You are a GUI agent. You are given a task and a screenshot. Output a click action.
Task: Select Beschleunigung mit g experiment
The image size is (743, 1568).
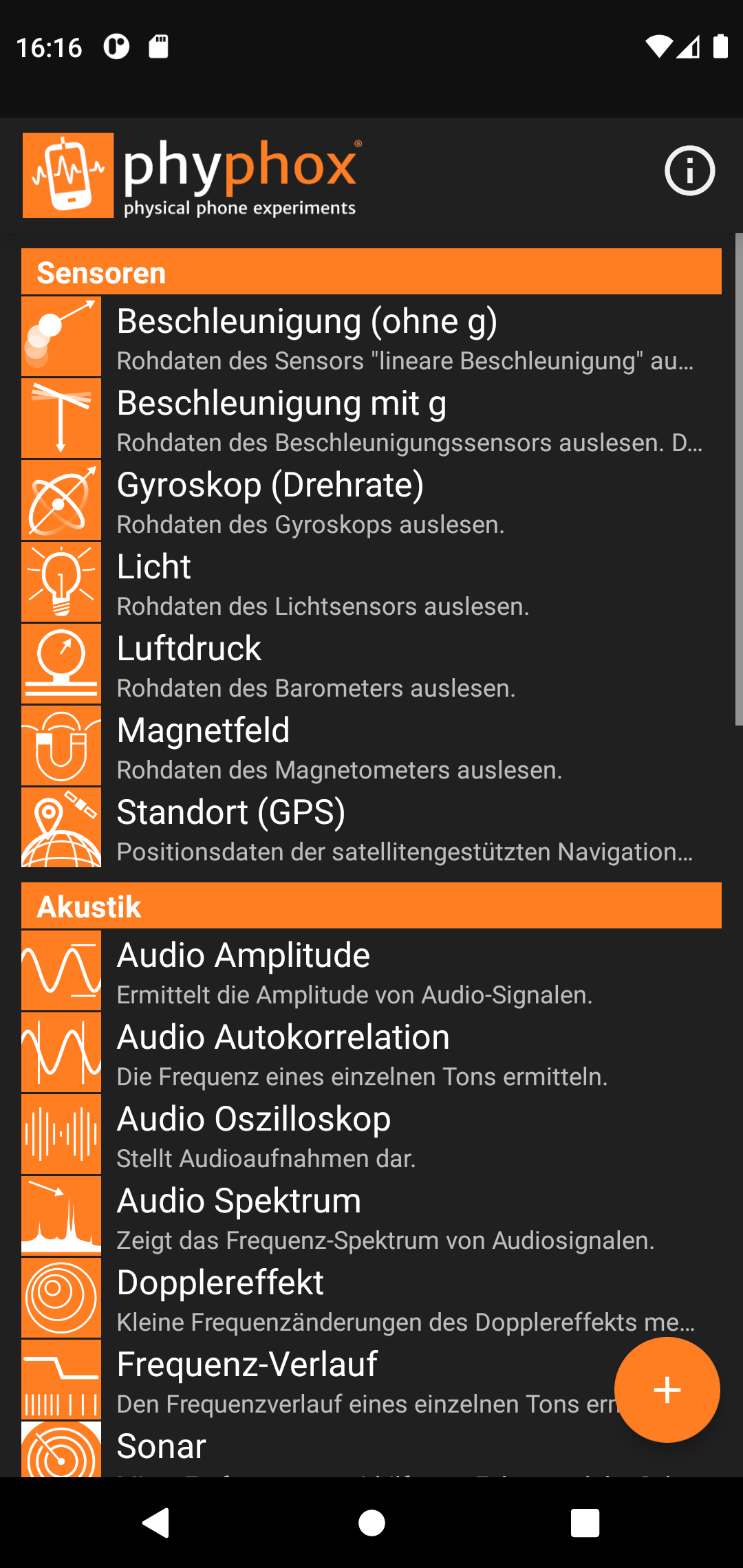pyautogui.click(x=371, y=419)
